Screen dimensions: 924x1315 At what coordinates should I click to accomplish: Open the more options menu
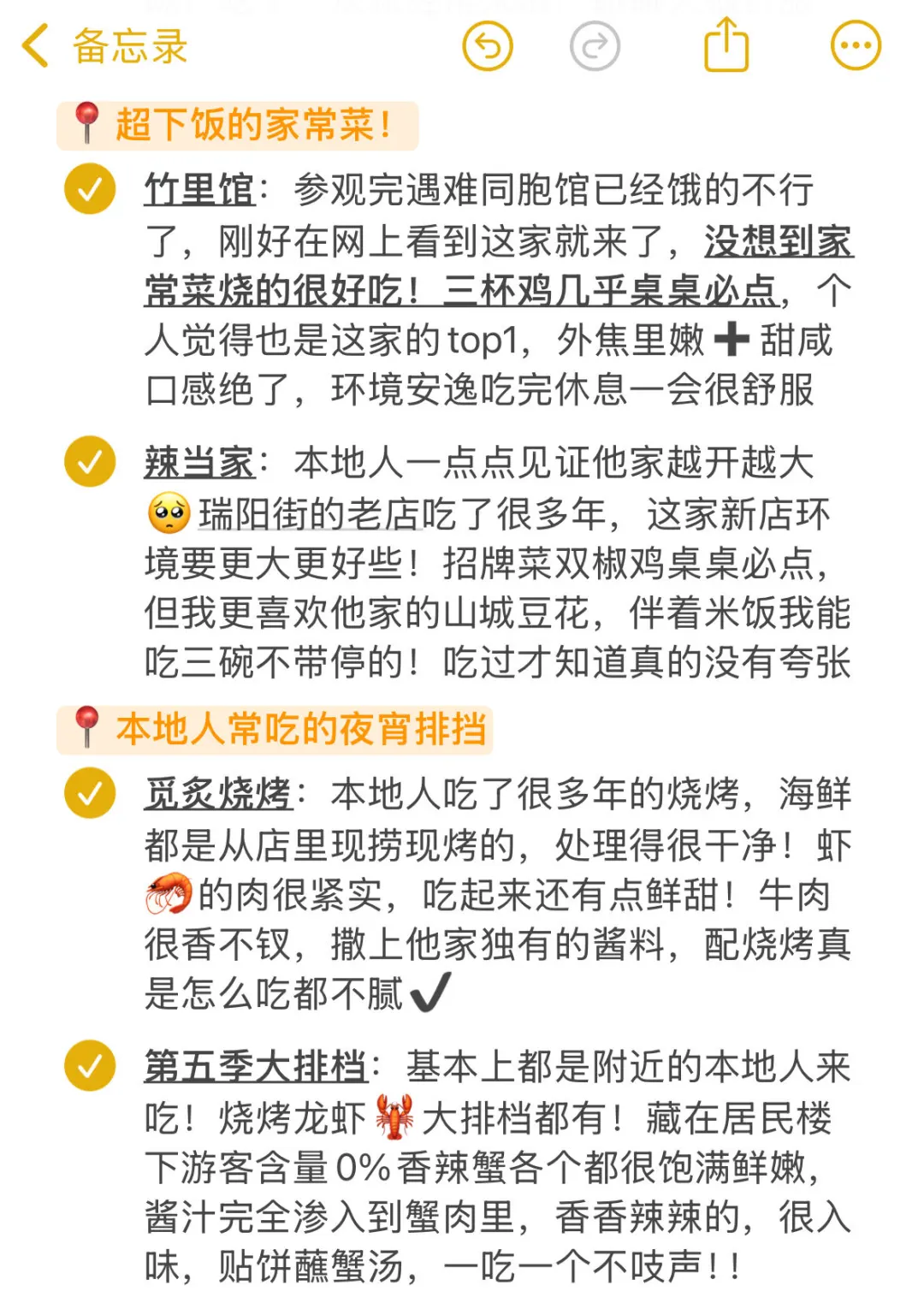pyautogui.click(x=856, y=46)
